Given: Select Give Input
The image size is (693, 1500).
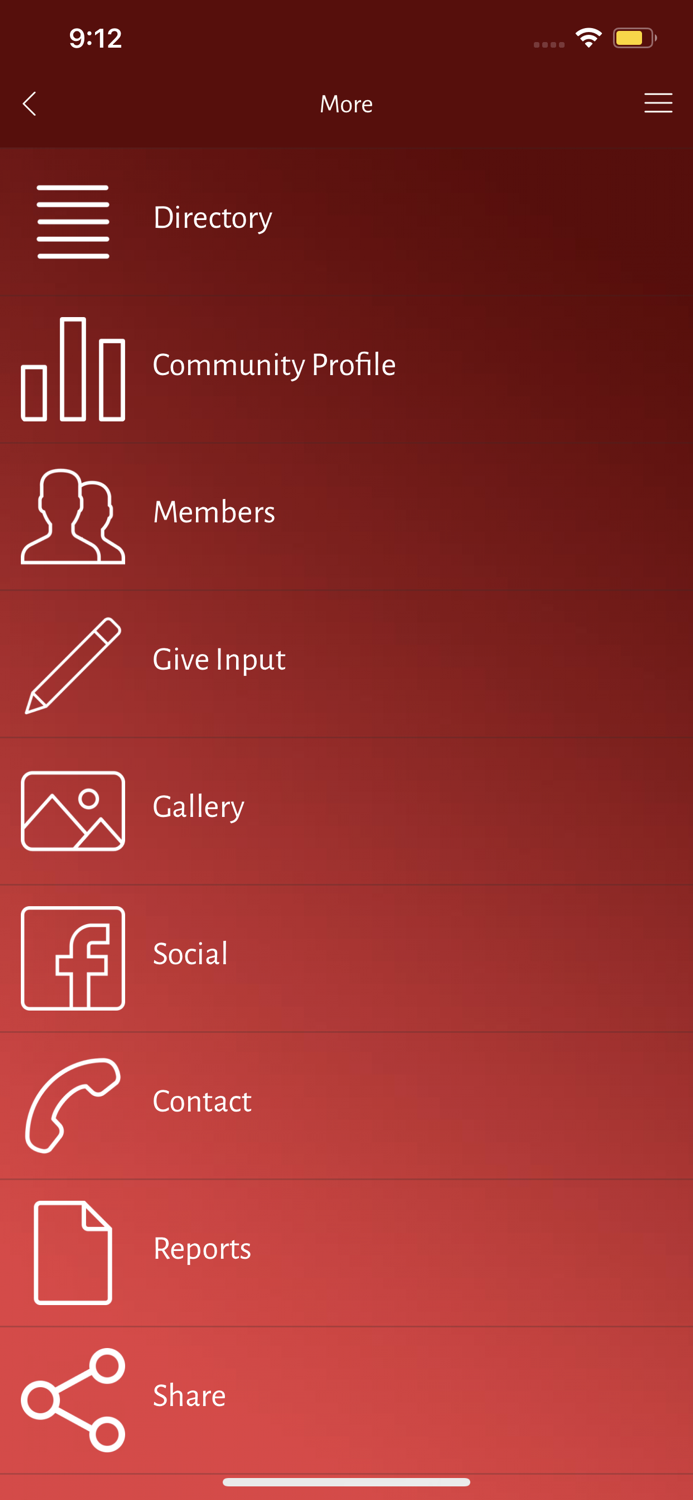Looking at the screenshot, I should 346,661.
